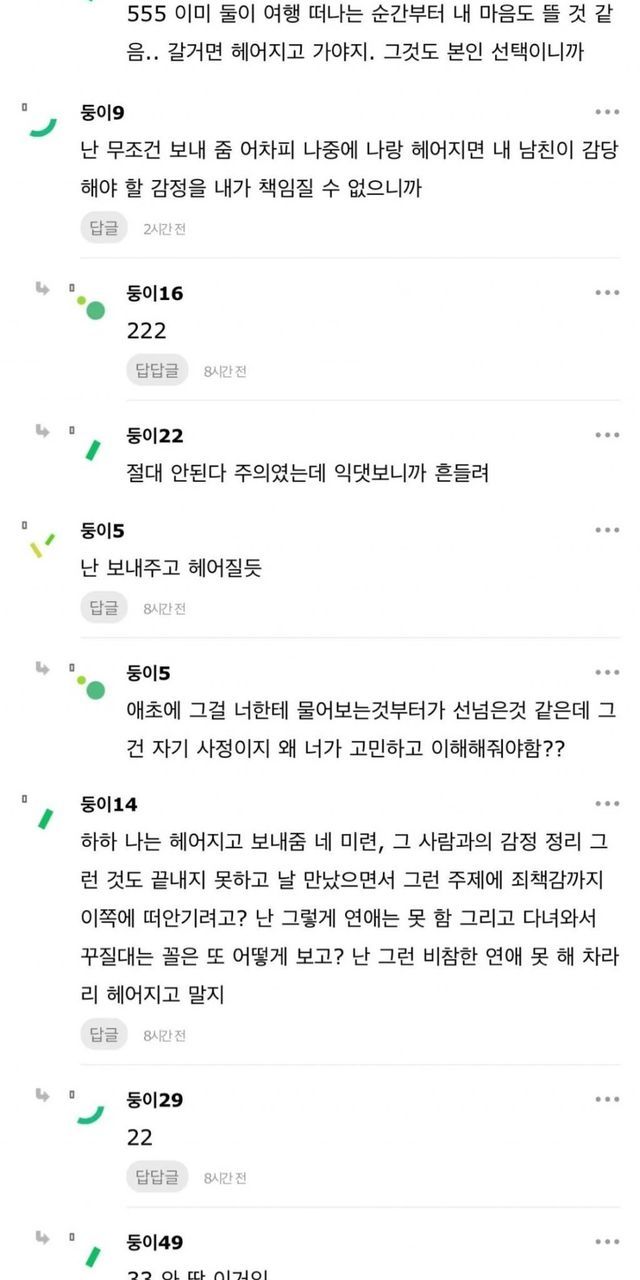The height and width of the screenshot is (1280, 640).
Task: Open the three-dot menu for 둥이49's reply
Action: click(x=607, y=1242)
